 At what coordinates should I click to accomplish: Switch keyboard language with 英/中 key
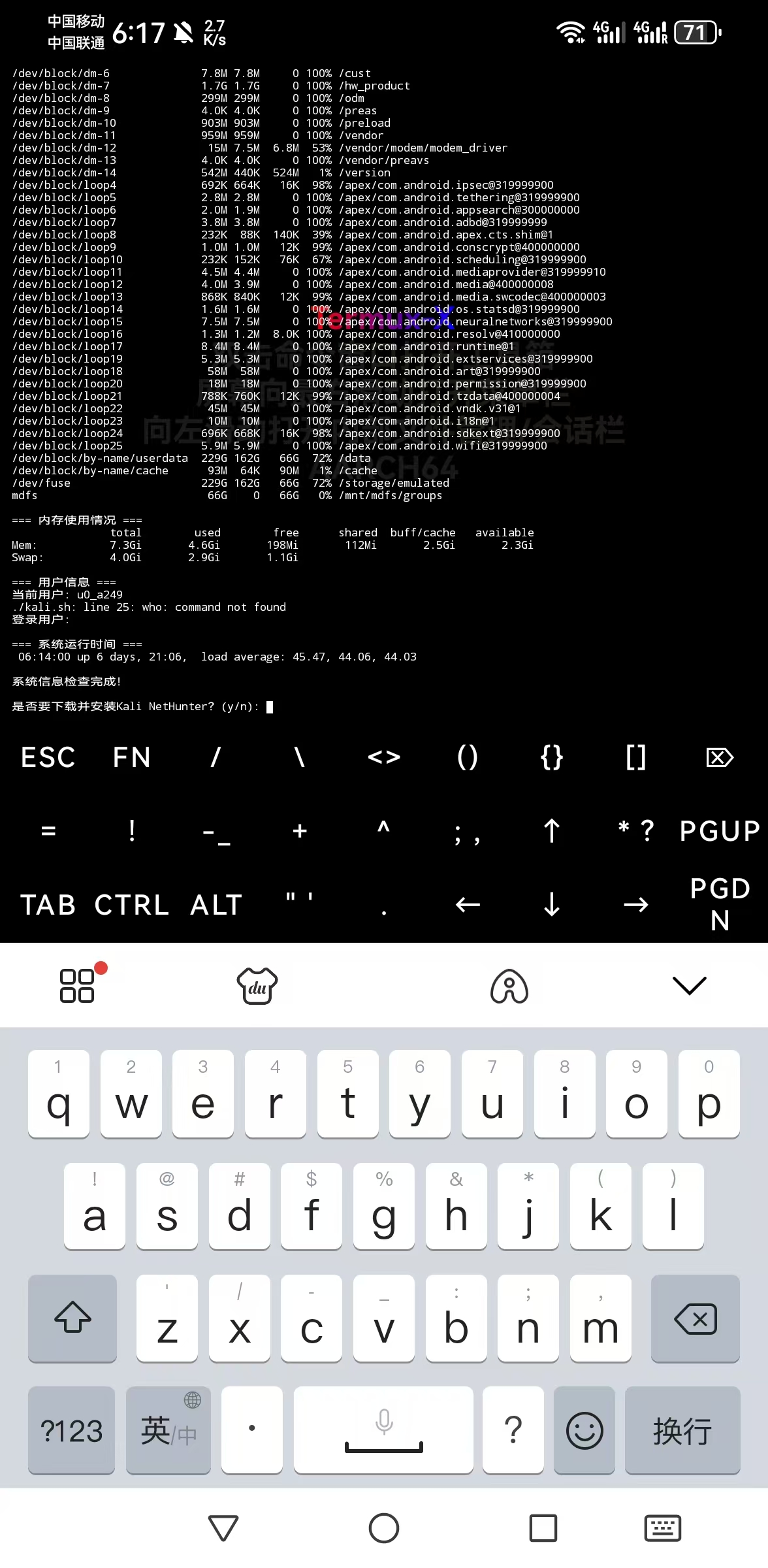[x=168, y=1431]
